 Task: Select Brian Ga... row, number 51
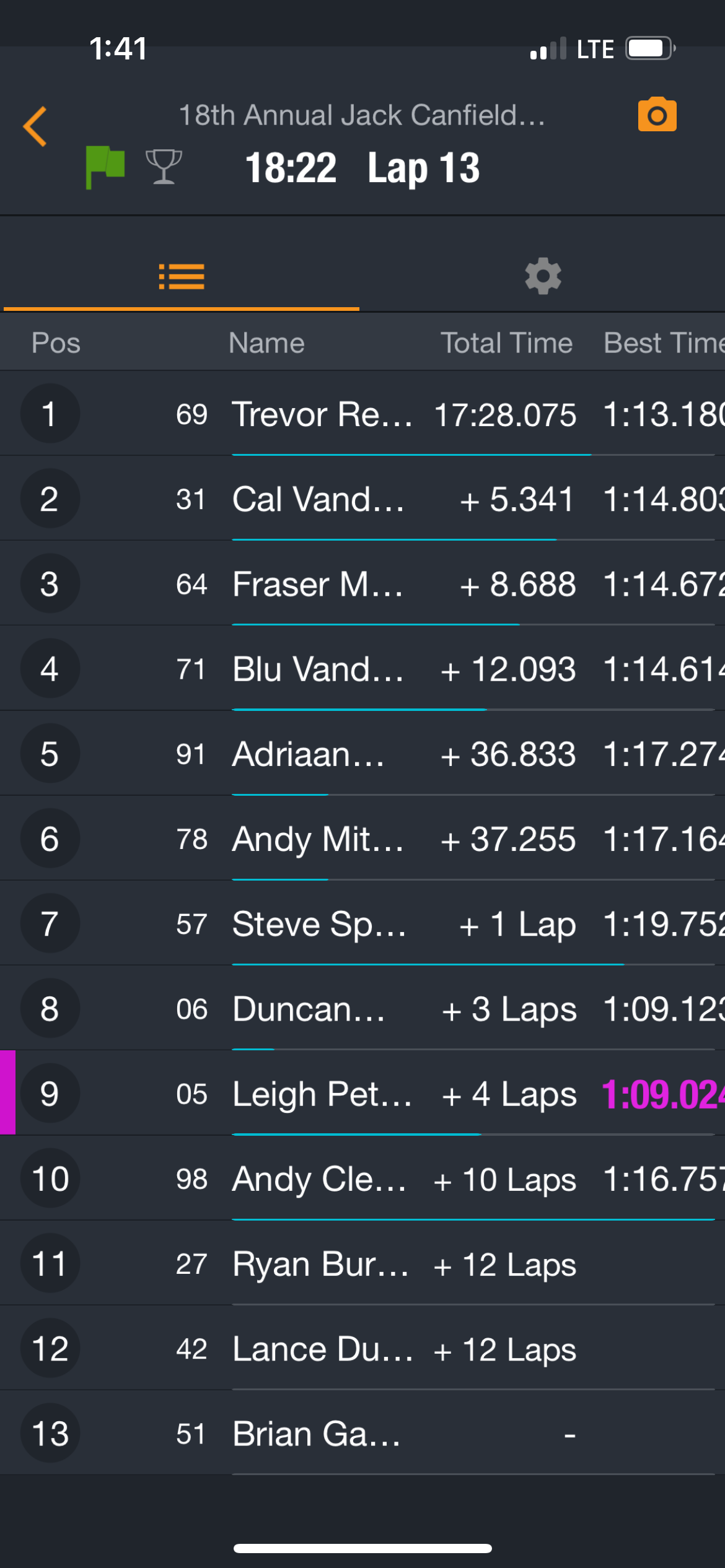(x=362, y=1433)
